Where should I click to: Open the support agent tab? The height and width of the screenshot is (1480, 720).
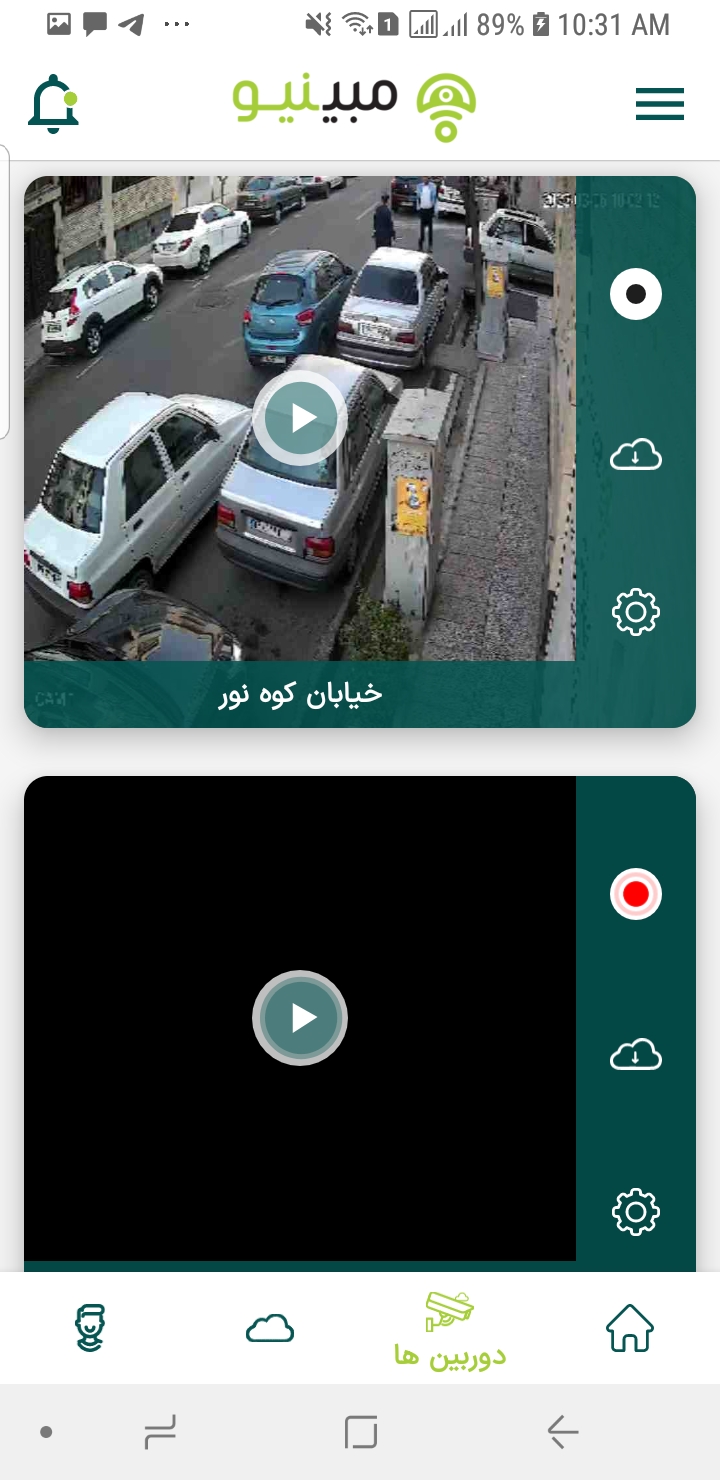click(x=90, y=1329)
